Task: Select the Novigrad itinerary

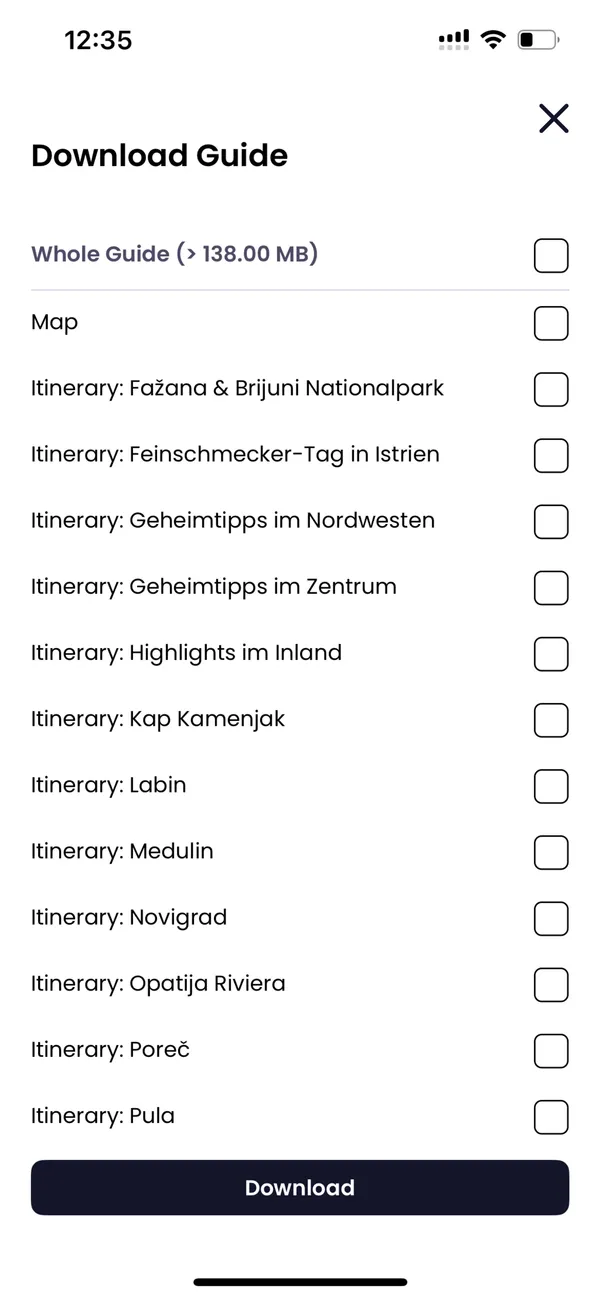Action: click(x=551, y=918)
